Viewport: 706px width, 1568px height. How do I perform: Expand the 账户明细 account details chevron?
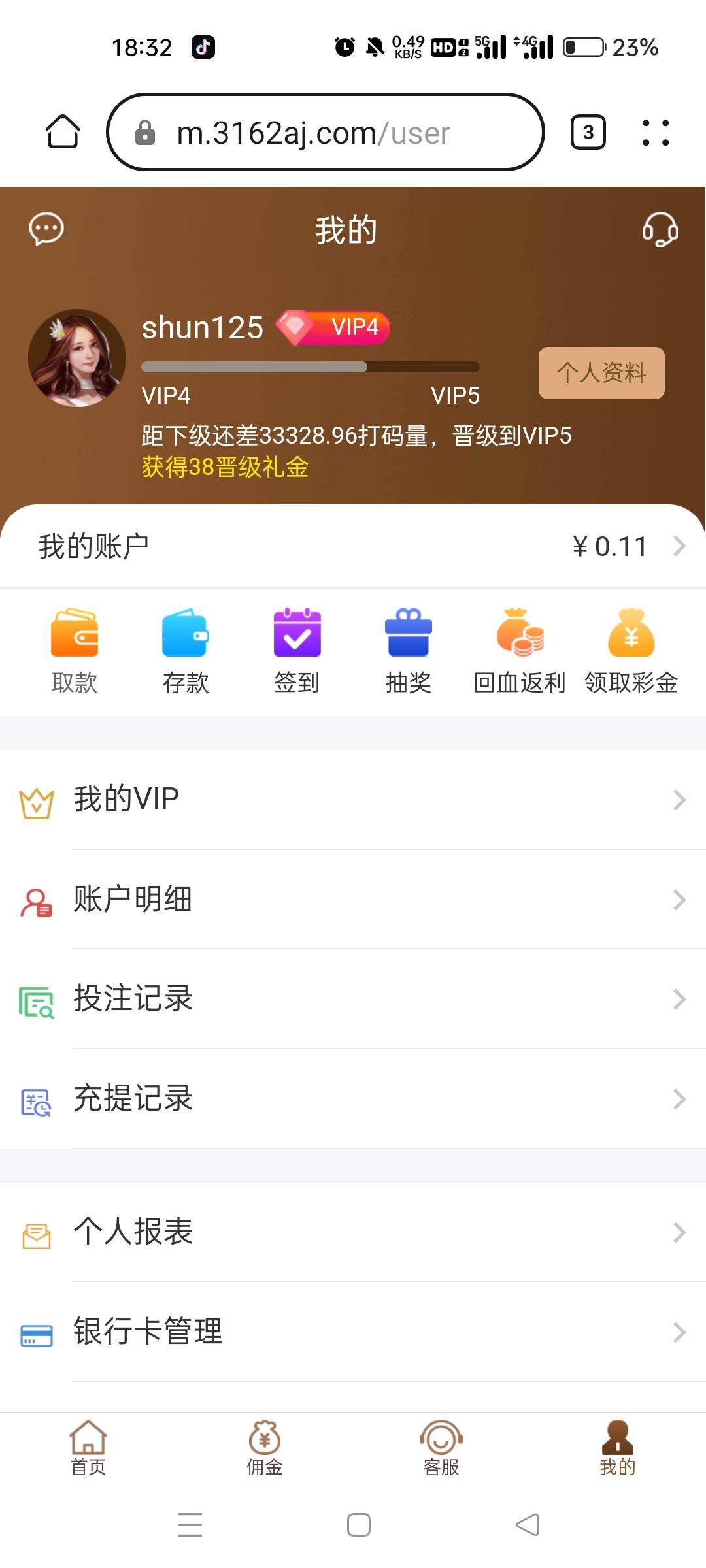[679, 900]
